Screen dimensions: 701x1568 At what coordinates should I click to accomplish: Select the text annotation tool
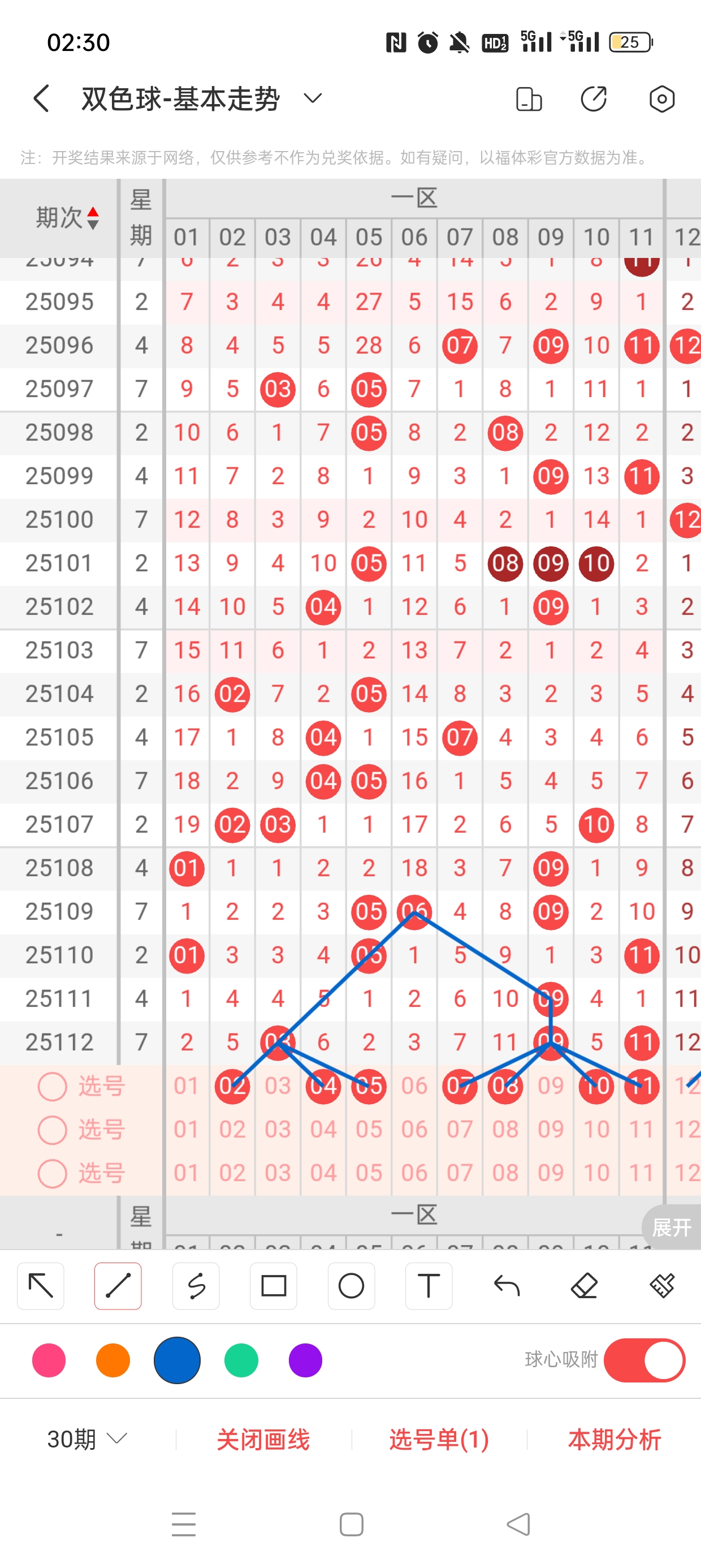[429, 1286]
